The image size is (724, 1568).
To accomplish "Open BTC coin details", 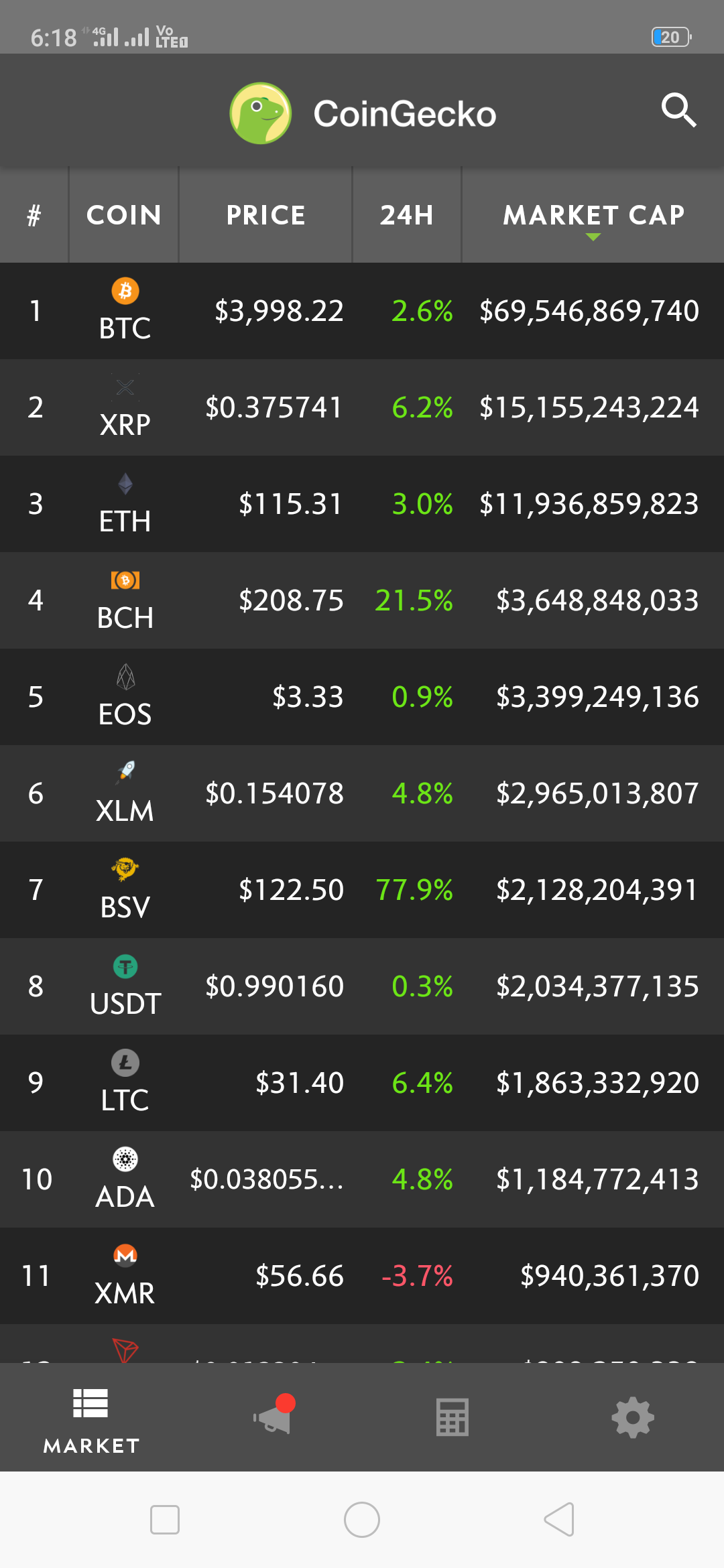I will point(362,311).
